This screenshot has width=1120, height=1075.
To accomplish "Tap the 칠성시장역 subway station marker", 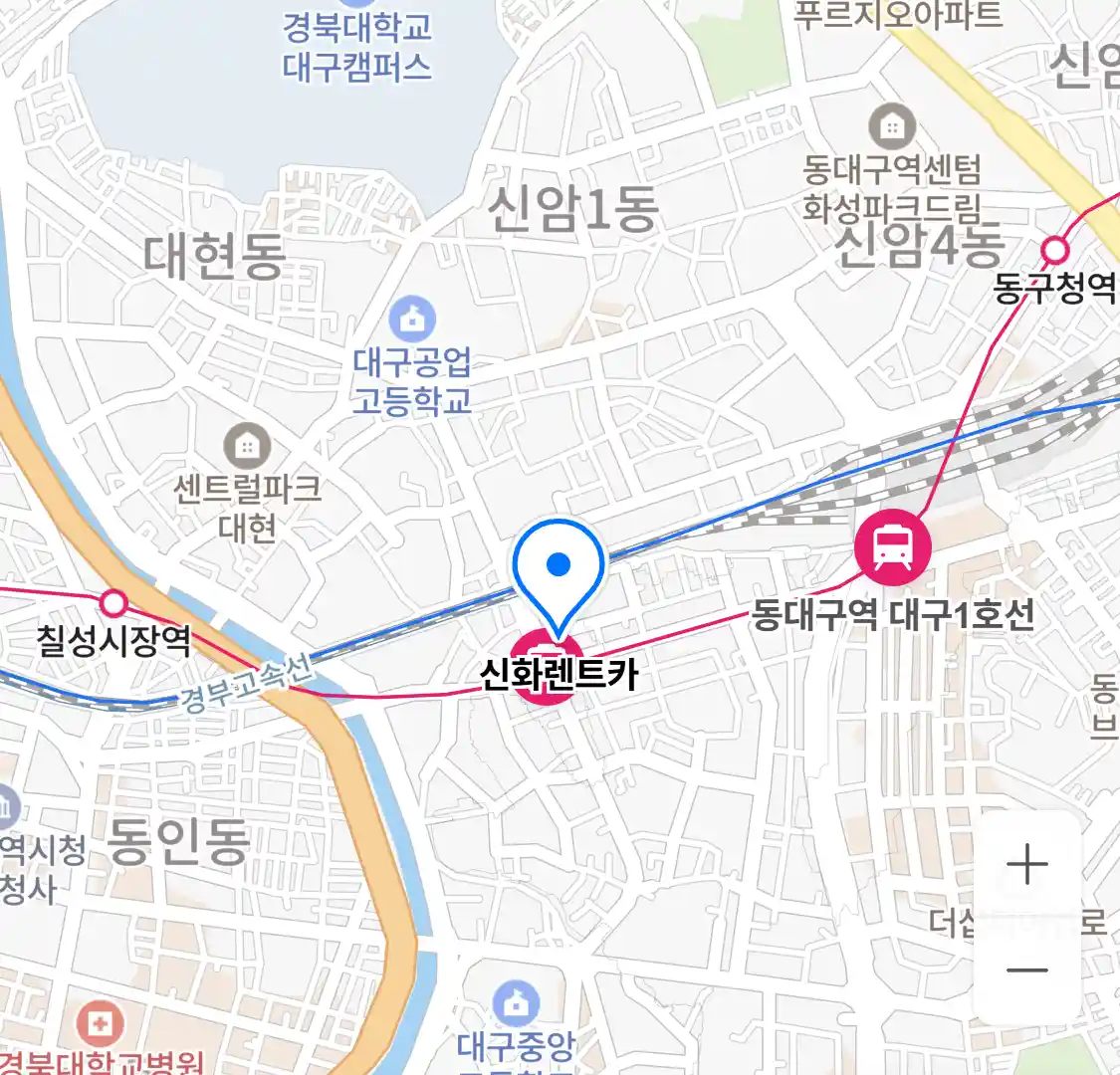I will (x=114, y=603).
